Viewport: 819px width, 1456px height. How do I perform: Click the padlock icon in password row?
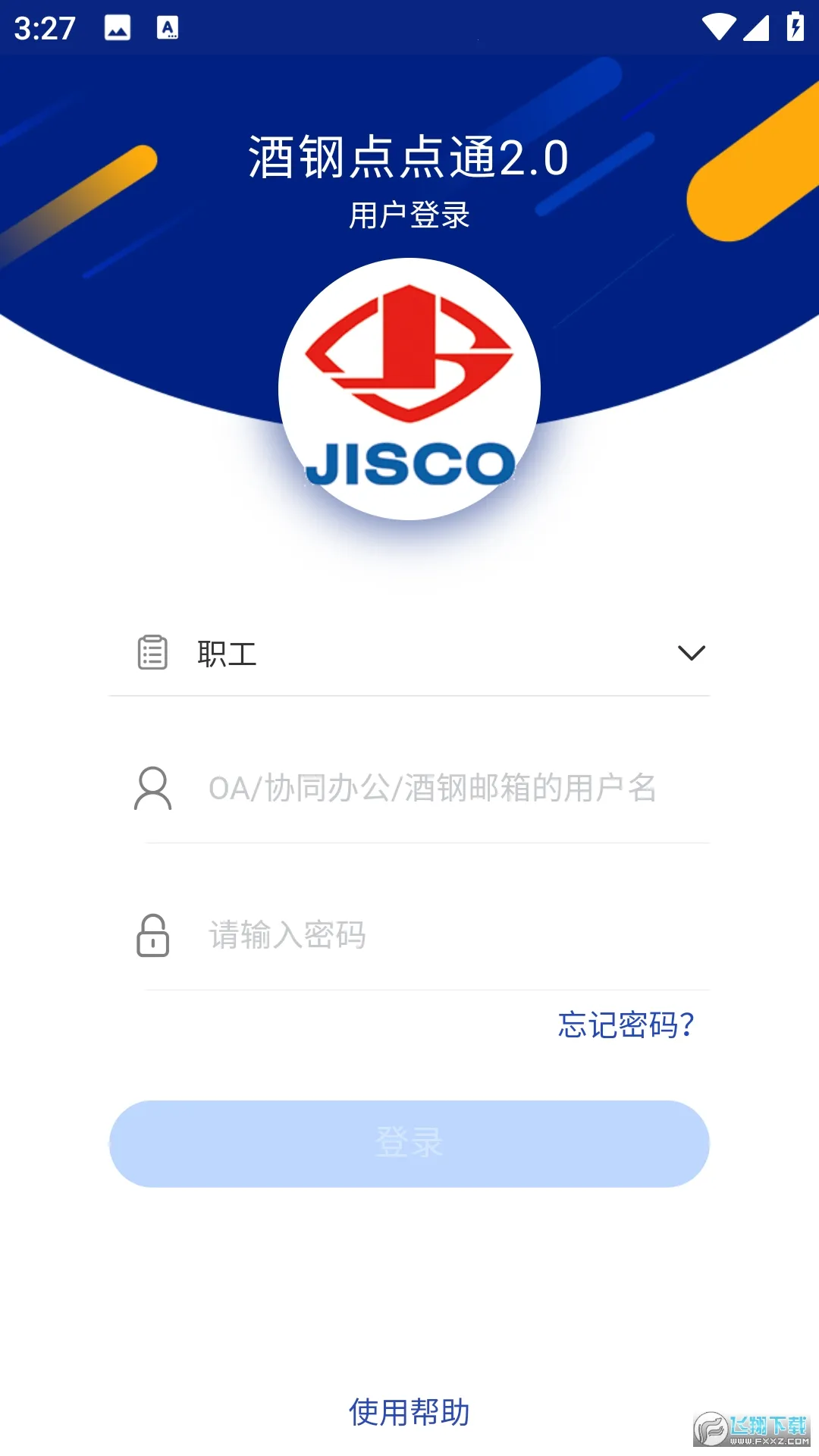(152, 936)
